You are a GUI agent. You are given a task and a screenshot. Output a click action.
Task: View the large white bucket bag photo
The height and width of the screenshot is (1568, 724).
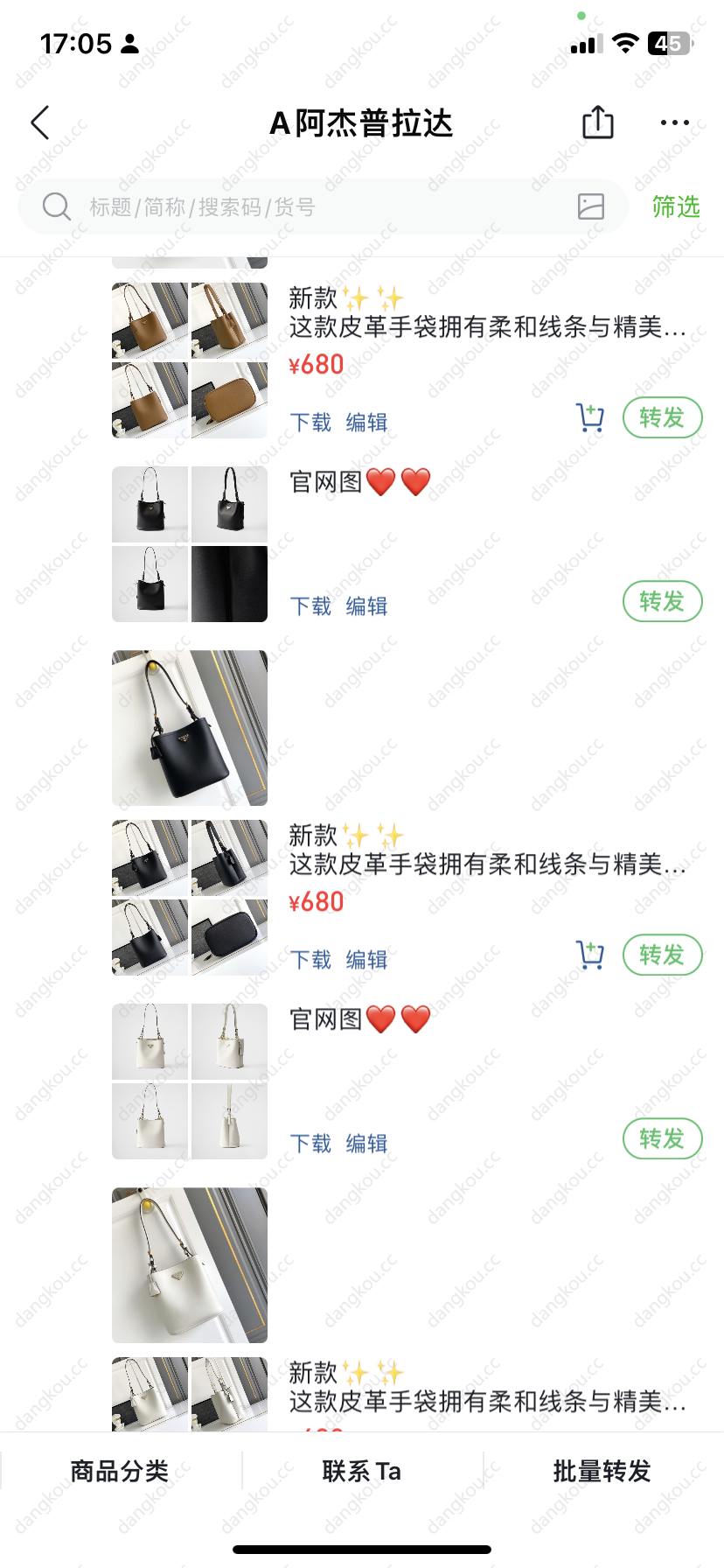[190, 1264]
